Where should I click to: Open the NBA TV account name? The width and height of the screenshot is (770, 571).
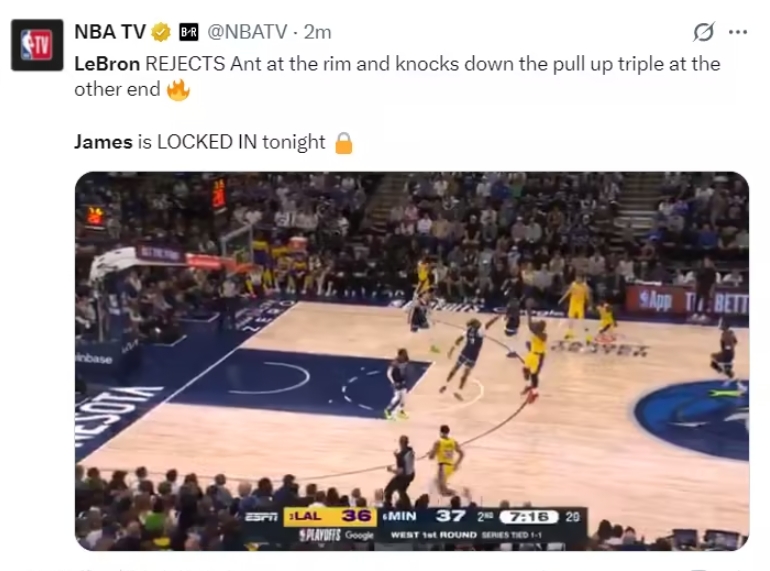(110, 32)
